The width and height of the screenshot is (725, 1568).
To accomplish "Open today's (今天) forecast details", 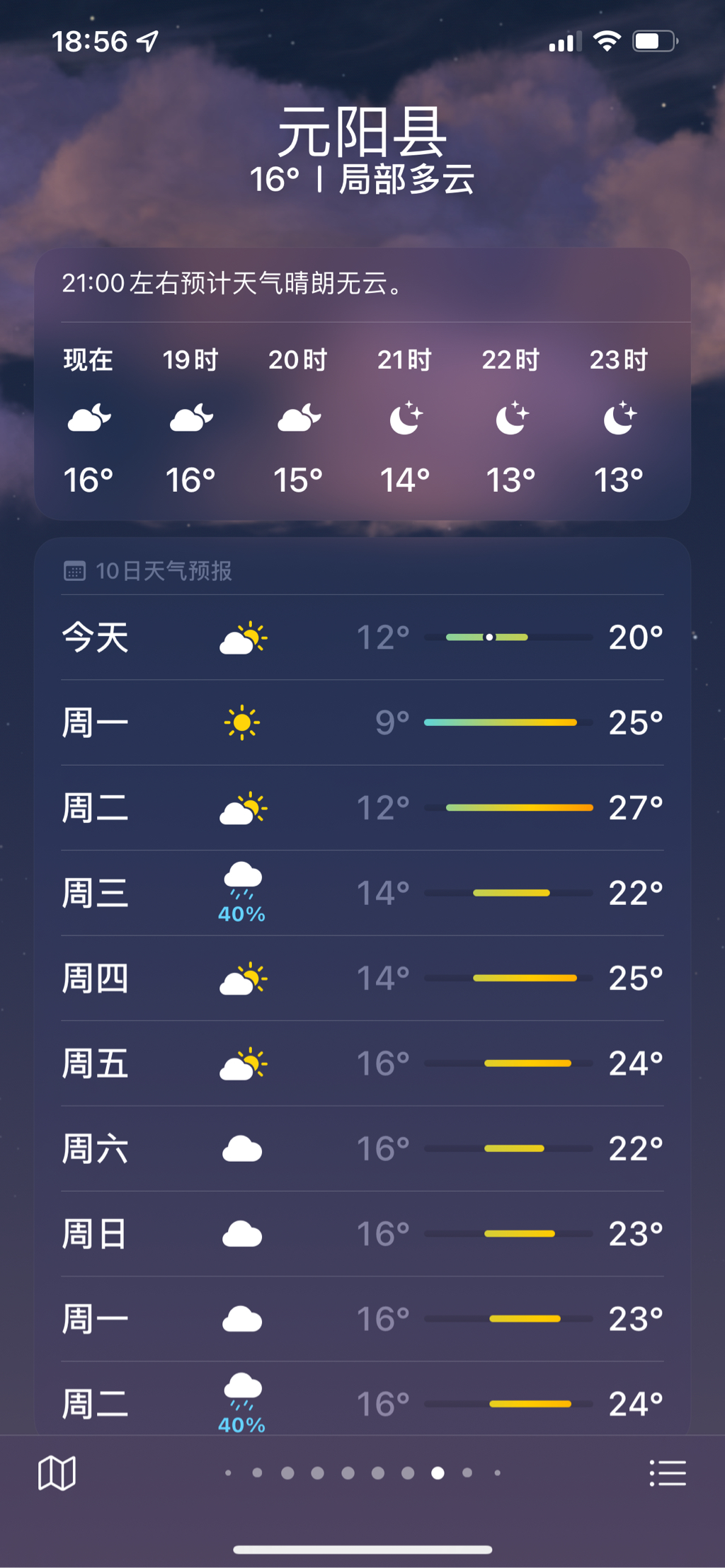I will coord(362,638).
